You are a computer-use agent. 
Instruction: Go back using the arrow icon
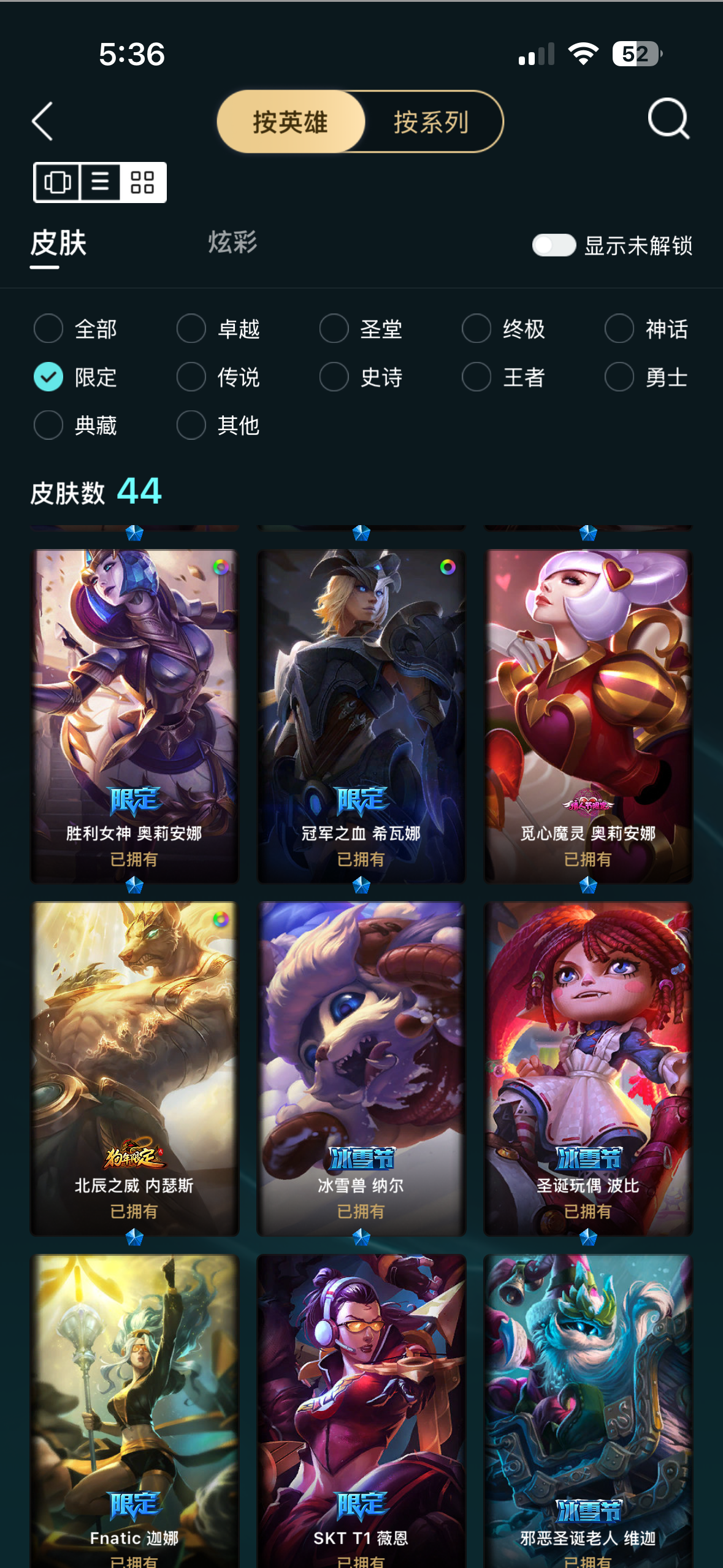[43, 121]
